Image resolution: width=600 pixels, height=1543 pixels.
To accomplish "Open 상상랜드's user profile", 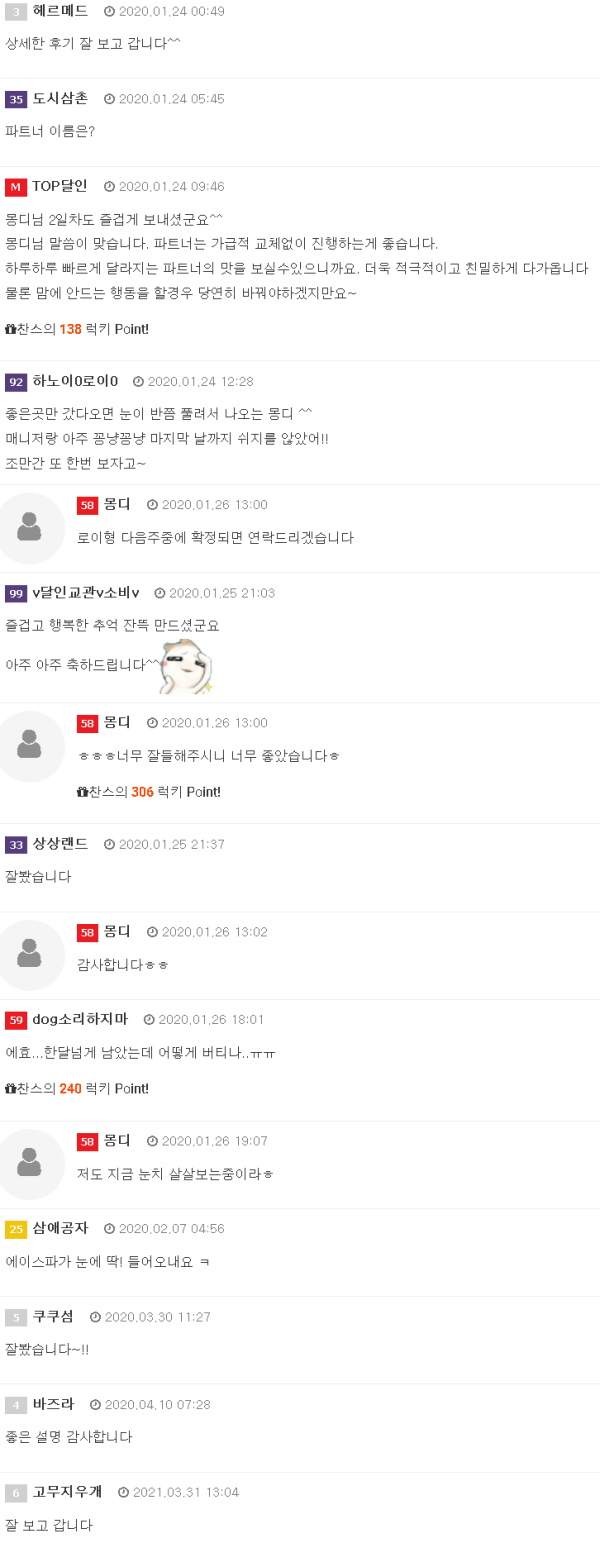I will [60, 844].
